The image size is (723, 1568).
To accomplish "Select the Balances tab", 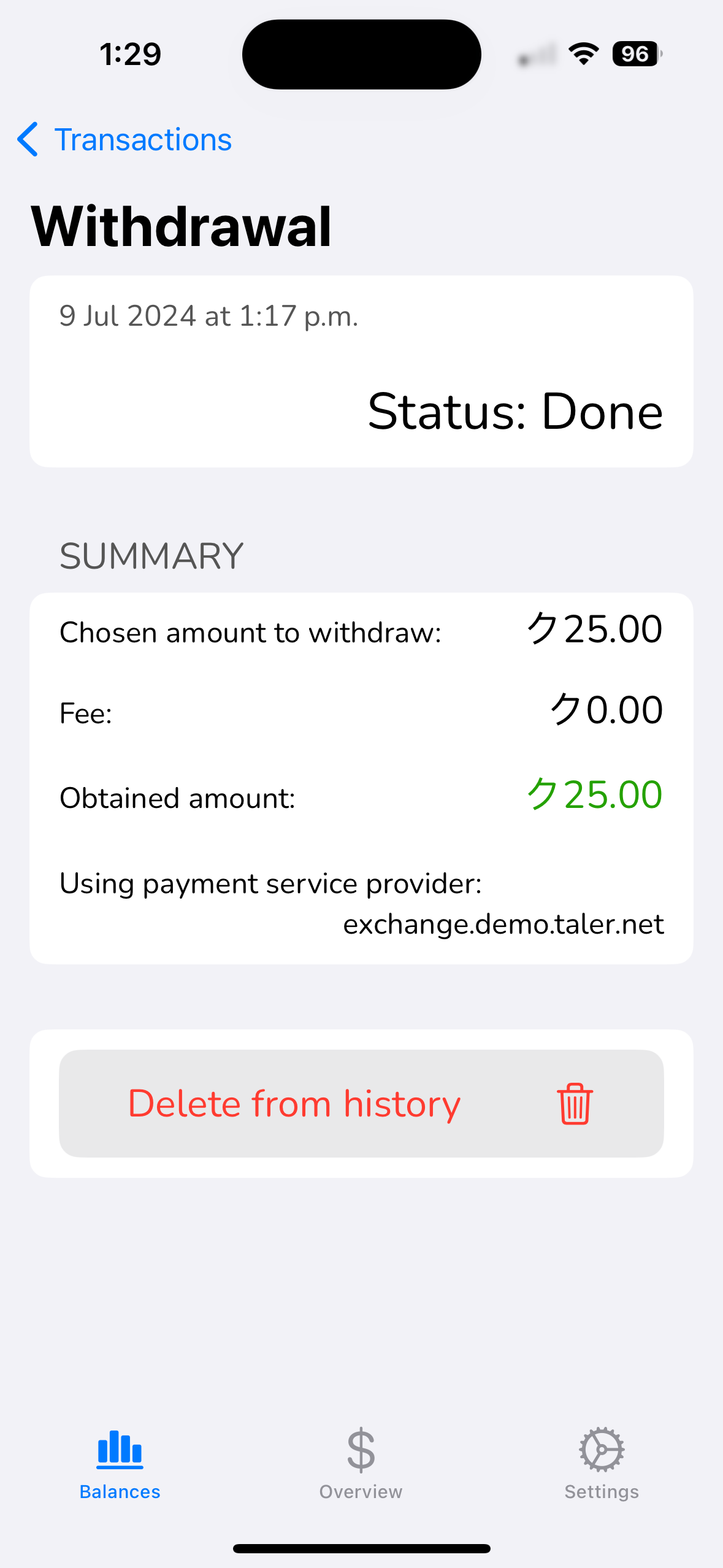I will [120, 1472].
